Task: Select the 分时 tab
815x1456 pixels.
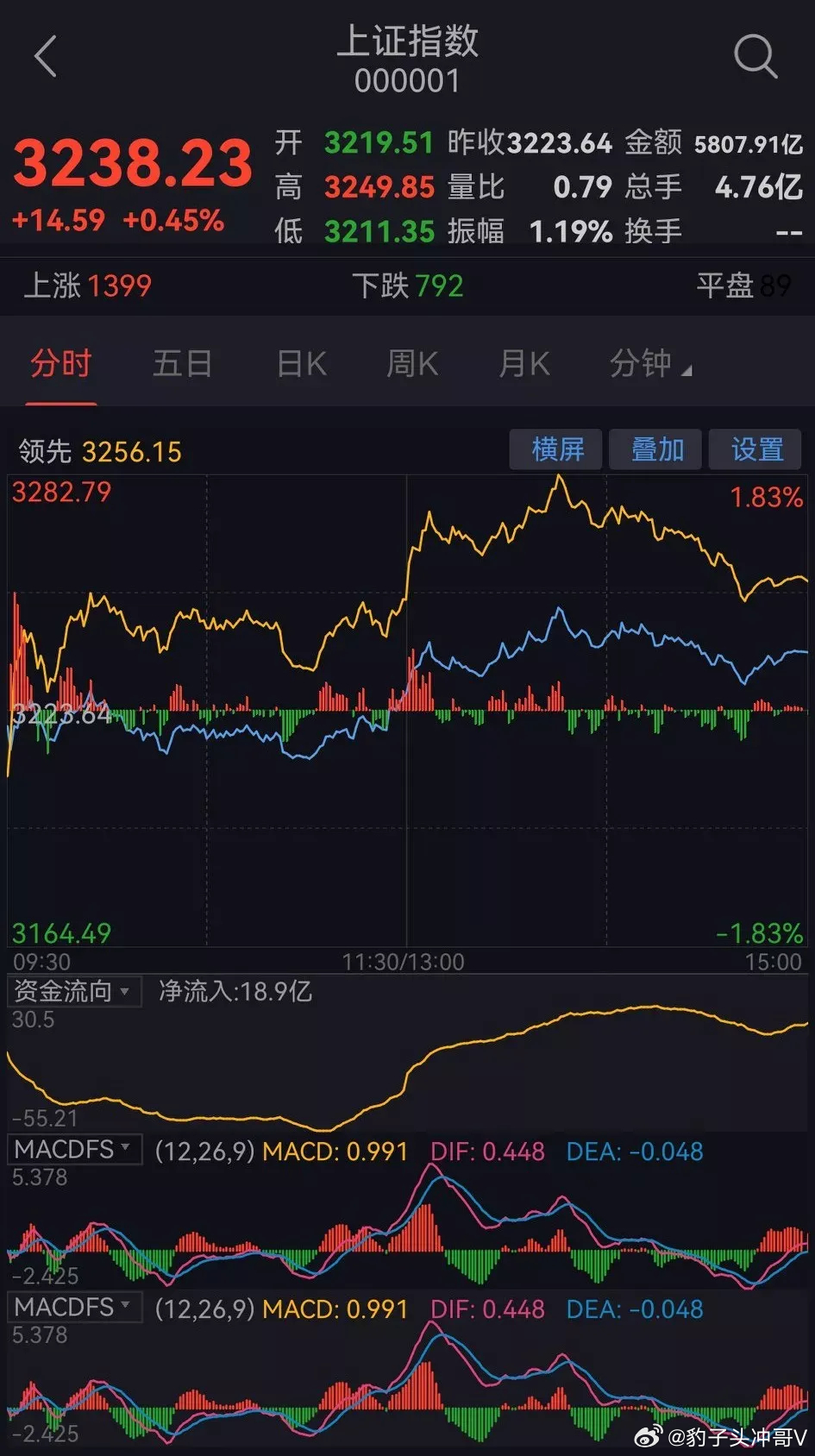Action: pyautogui.click(x=60, y=363)
